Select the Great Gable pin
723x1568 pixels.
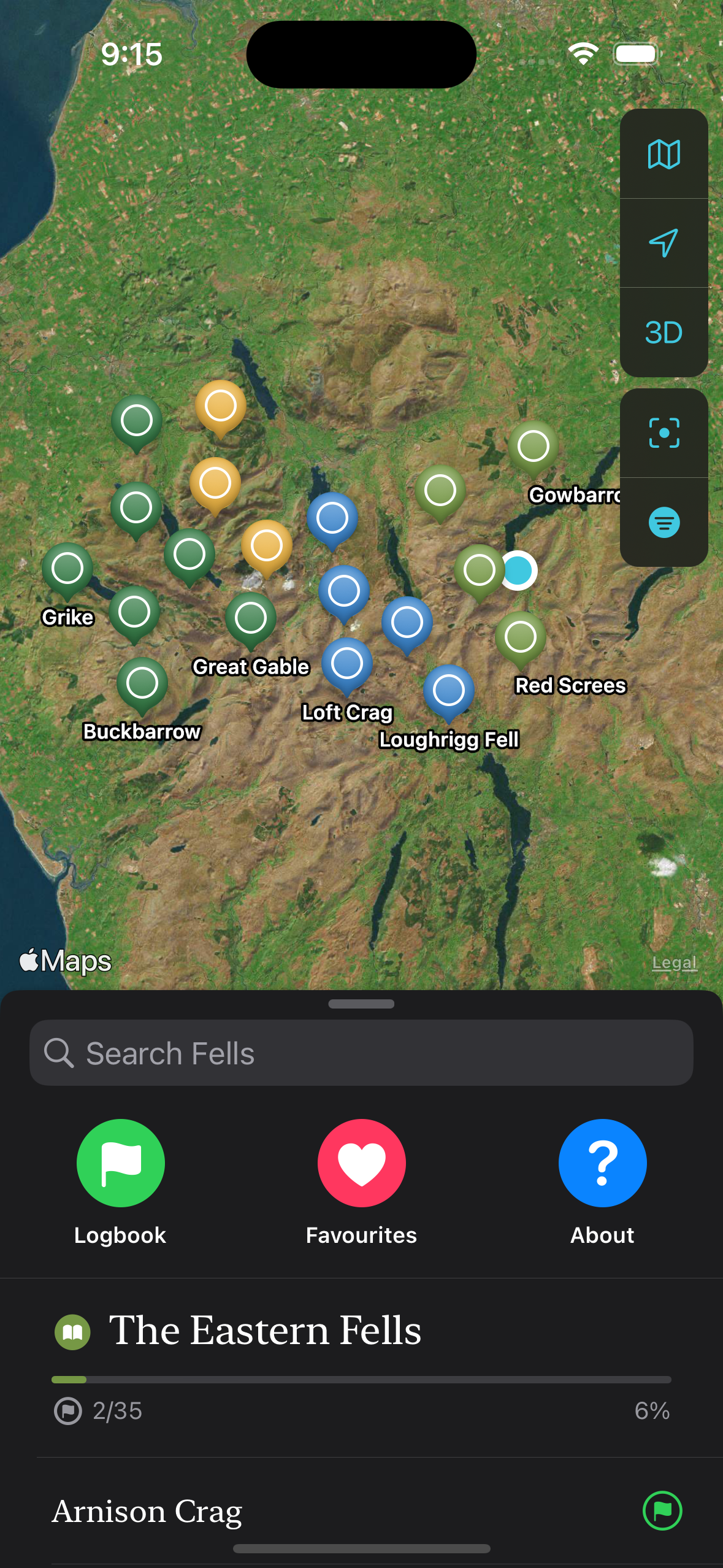tap(251, 621)
